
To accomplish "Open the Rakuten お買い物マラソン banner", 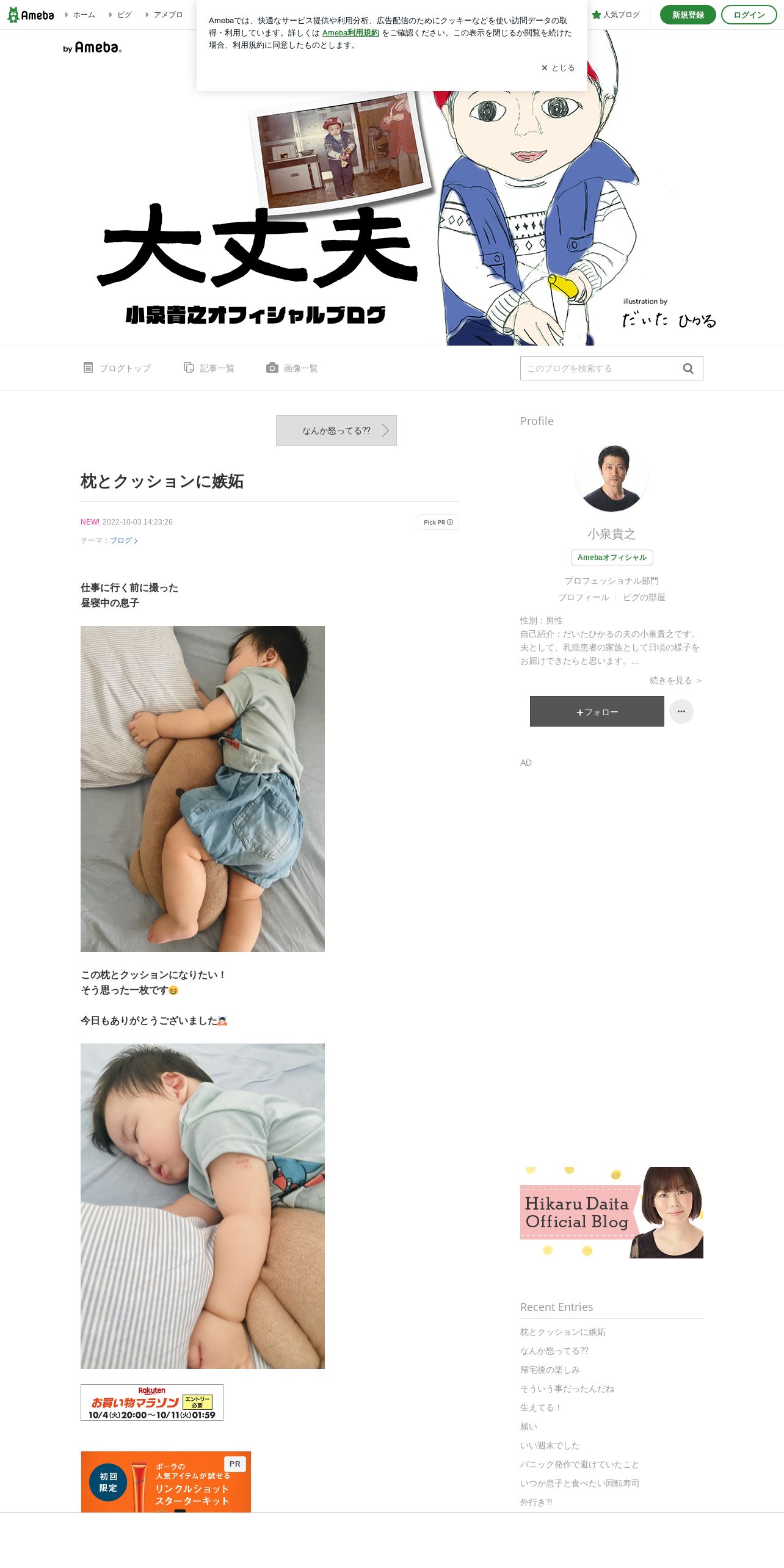I will tap(152, 1403).
